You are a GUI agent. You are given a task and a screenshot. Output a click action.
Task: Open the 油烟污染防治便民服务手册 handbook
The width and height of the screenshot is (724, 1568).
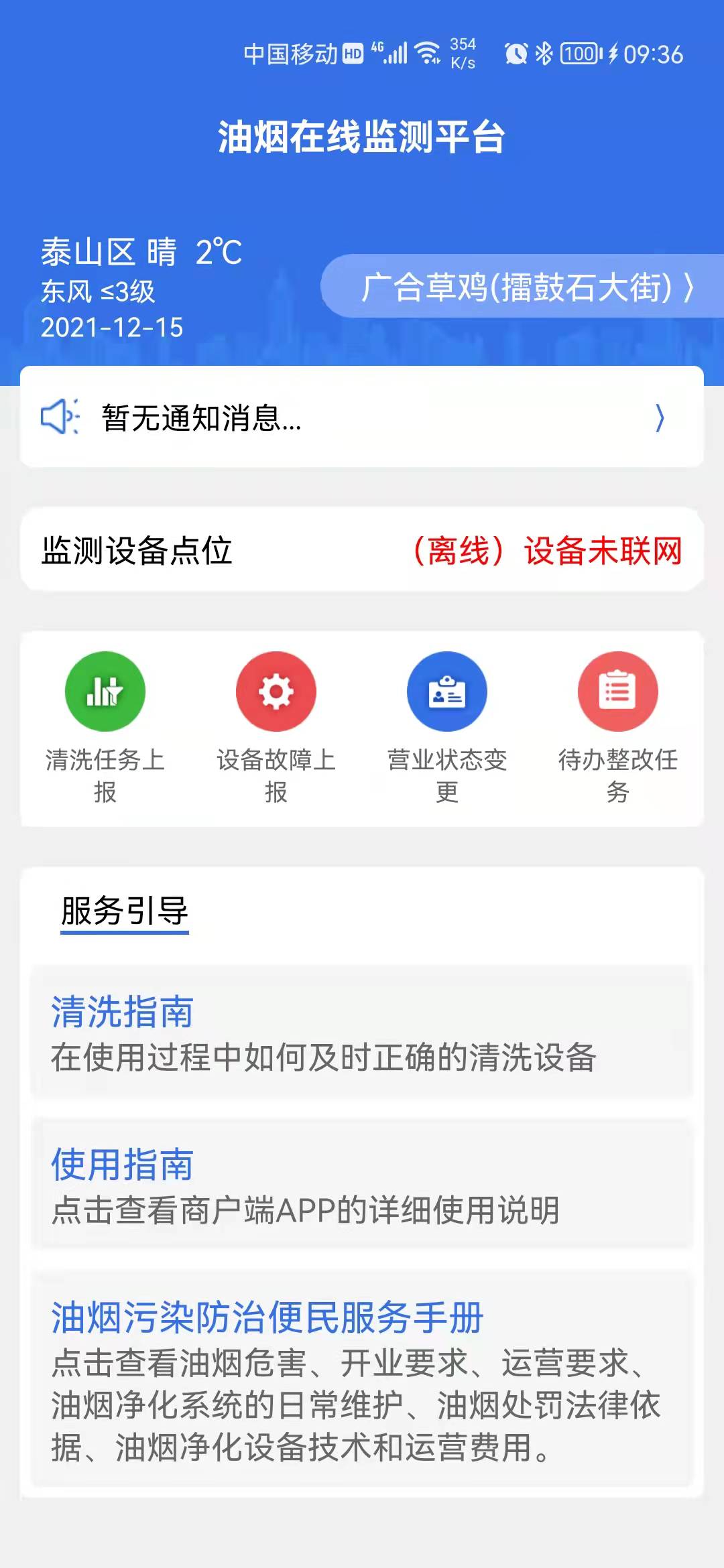pyautogui.click(x=362, y=1382)
